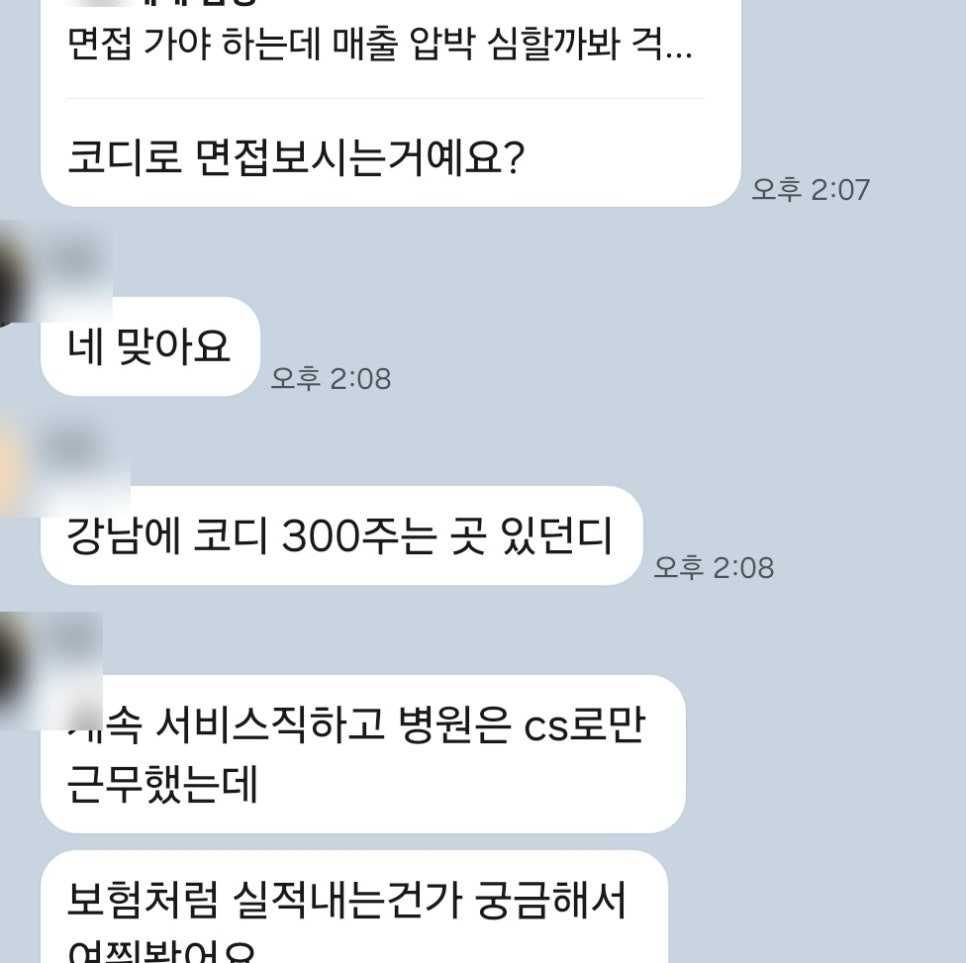The width and height of the screenshot is (966, 963).
Task: Open the quoted message about 면접 가야 하는데
Action: point(380,47)
